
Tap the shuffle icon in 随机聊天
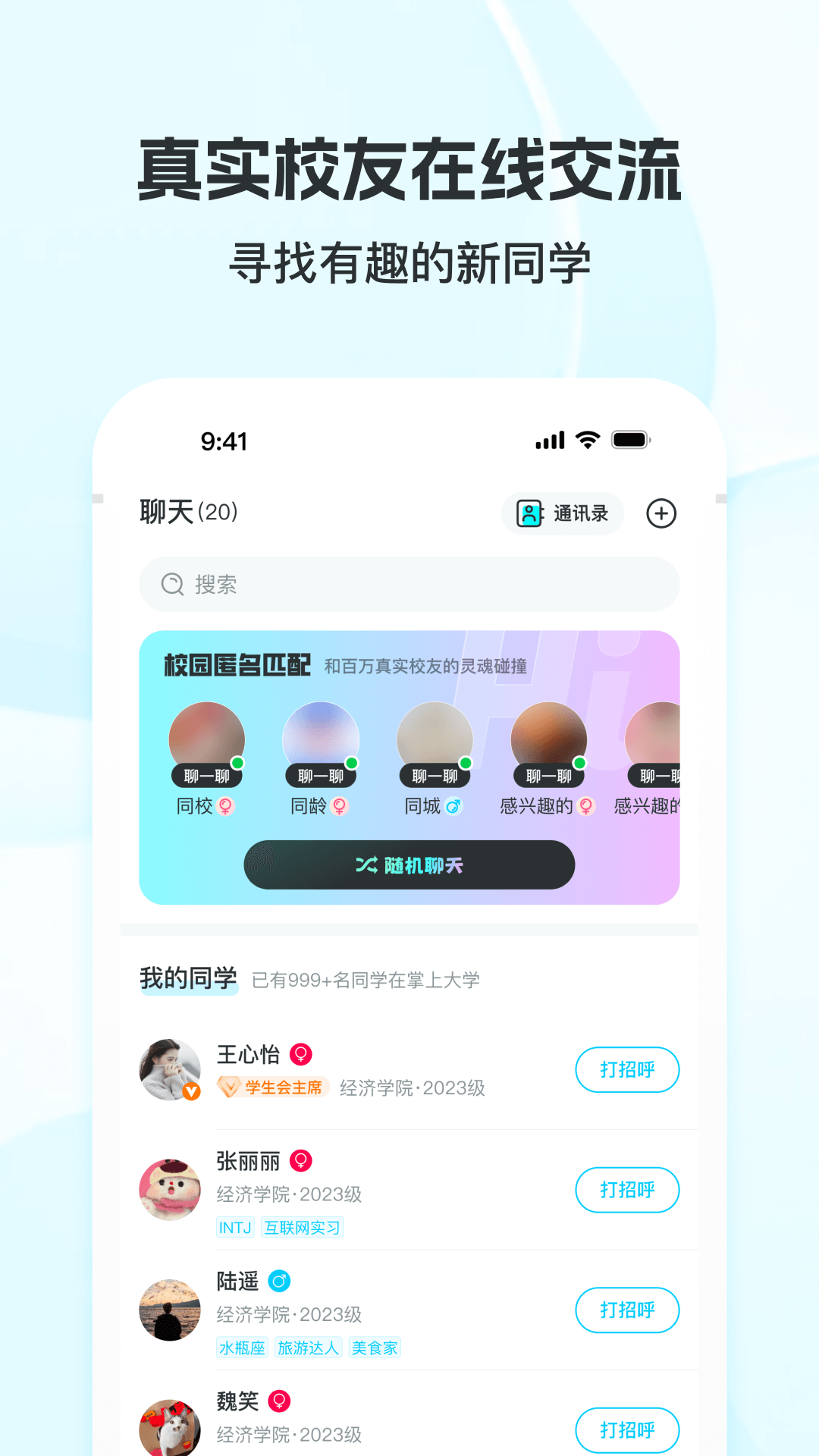tap(367, 864)
